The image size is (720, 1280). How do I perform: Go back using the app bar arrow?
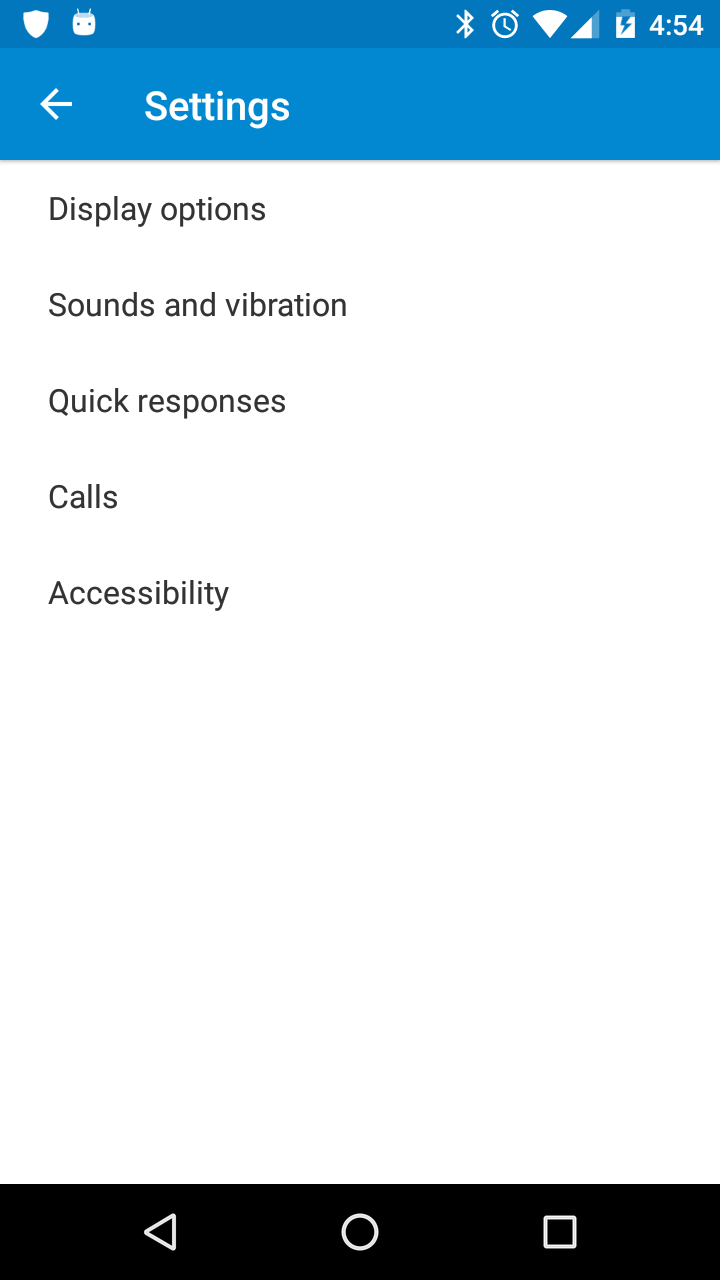pos(56,104)
